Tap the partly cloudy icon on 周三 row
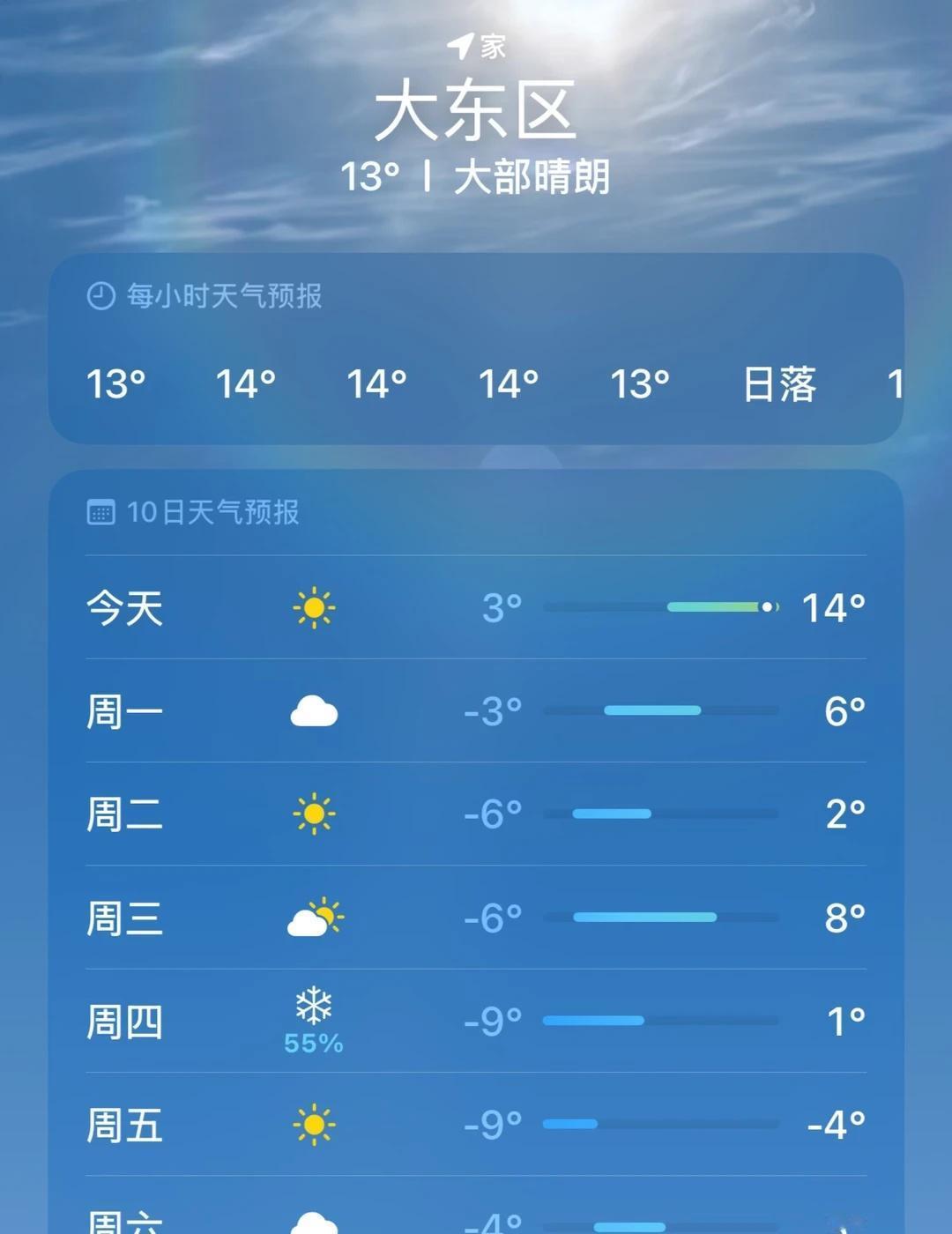The width and height of the screenshot is (952, 1234). 313,918
